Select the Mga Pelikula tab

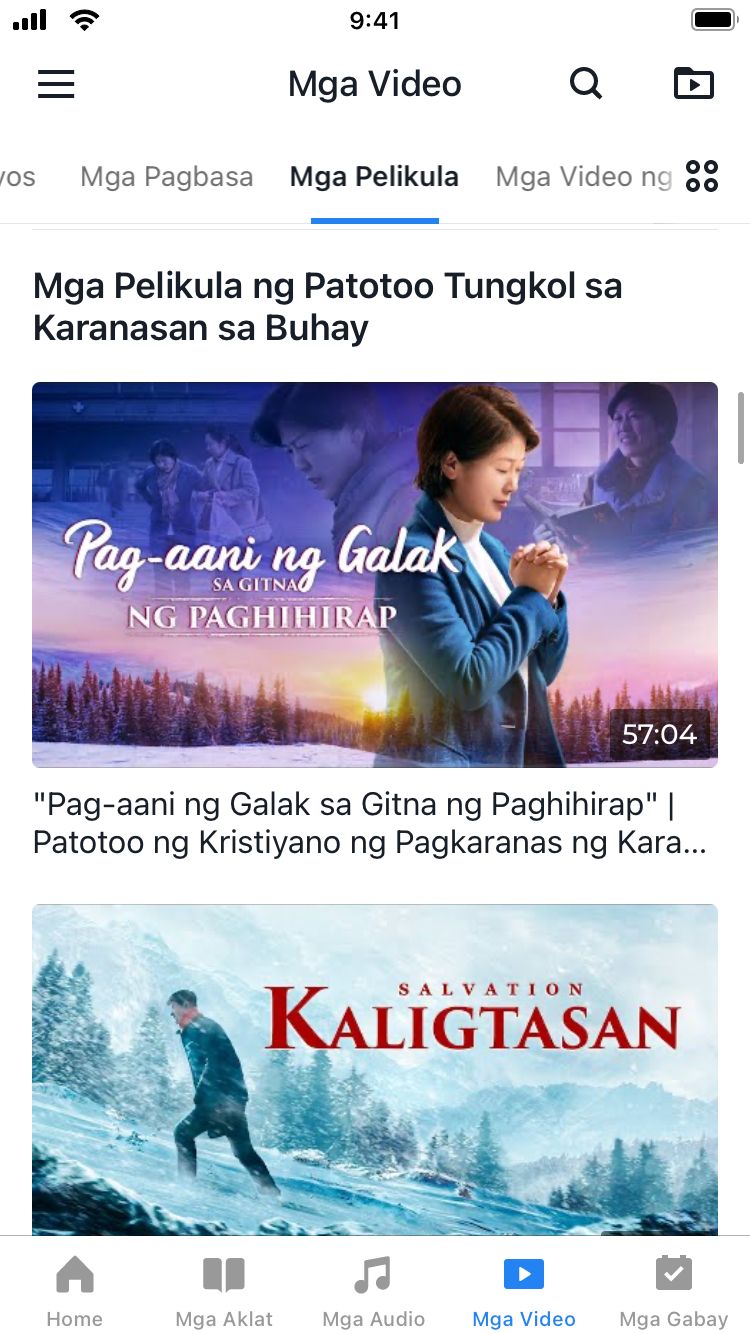tap(374, 177)
